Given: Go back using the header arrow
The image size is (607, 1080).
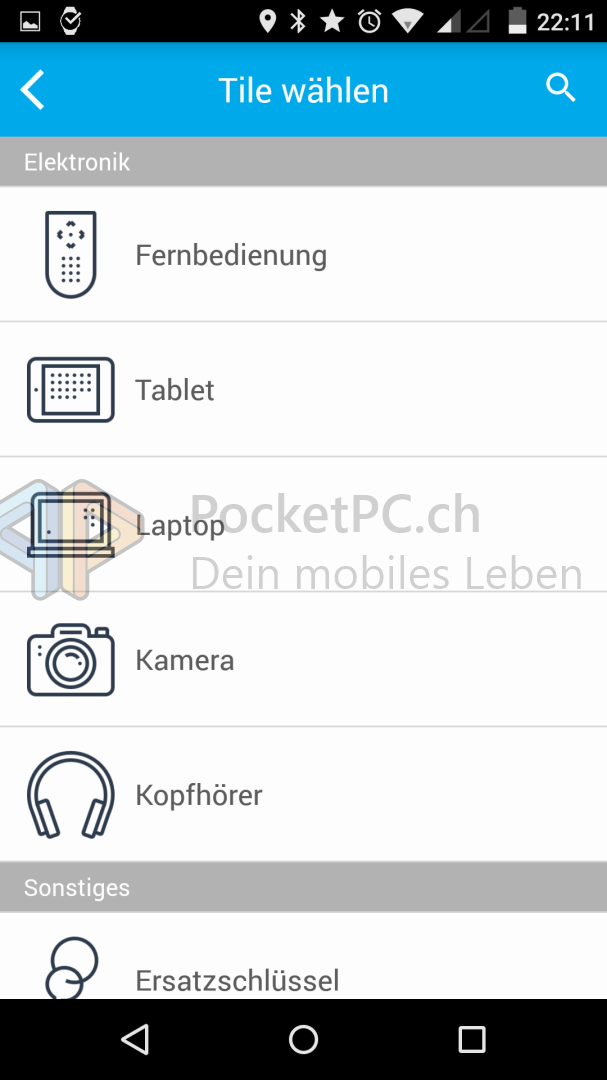Looking at the screenshot, I should (32, 90).
